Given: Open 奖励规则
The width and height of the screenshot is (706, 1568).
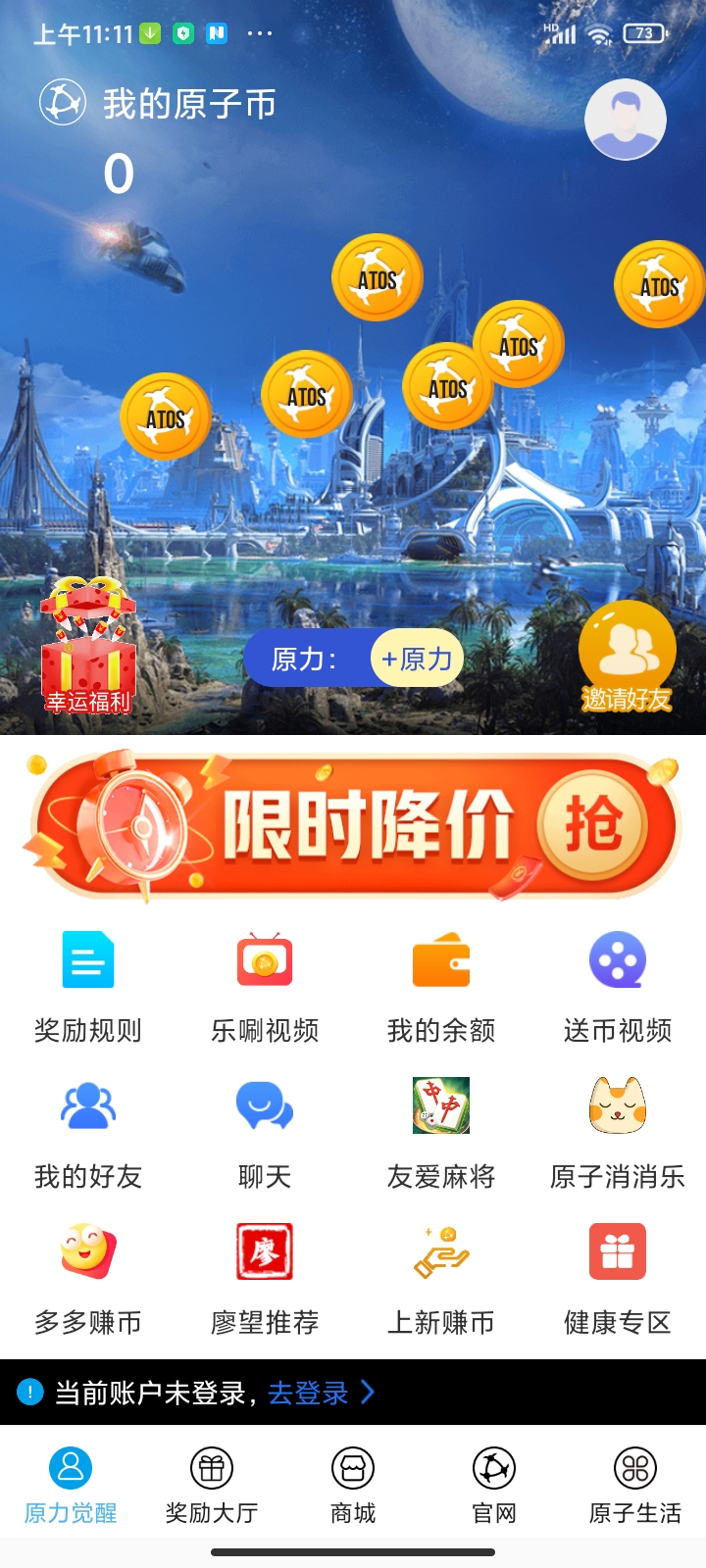Looking at the screenshot, I should click(x=88, y=985).
